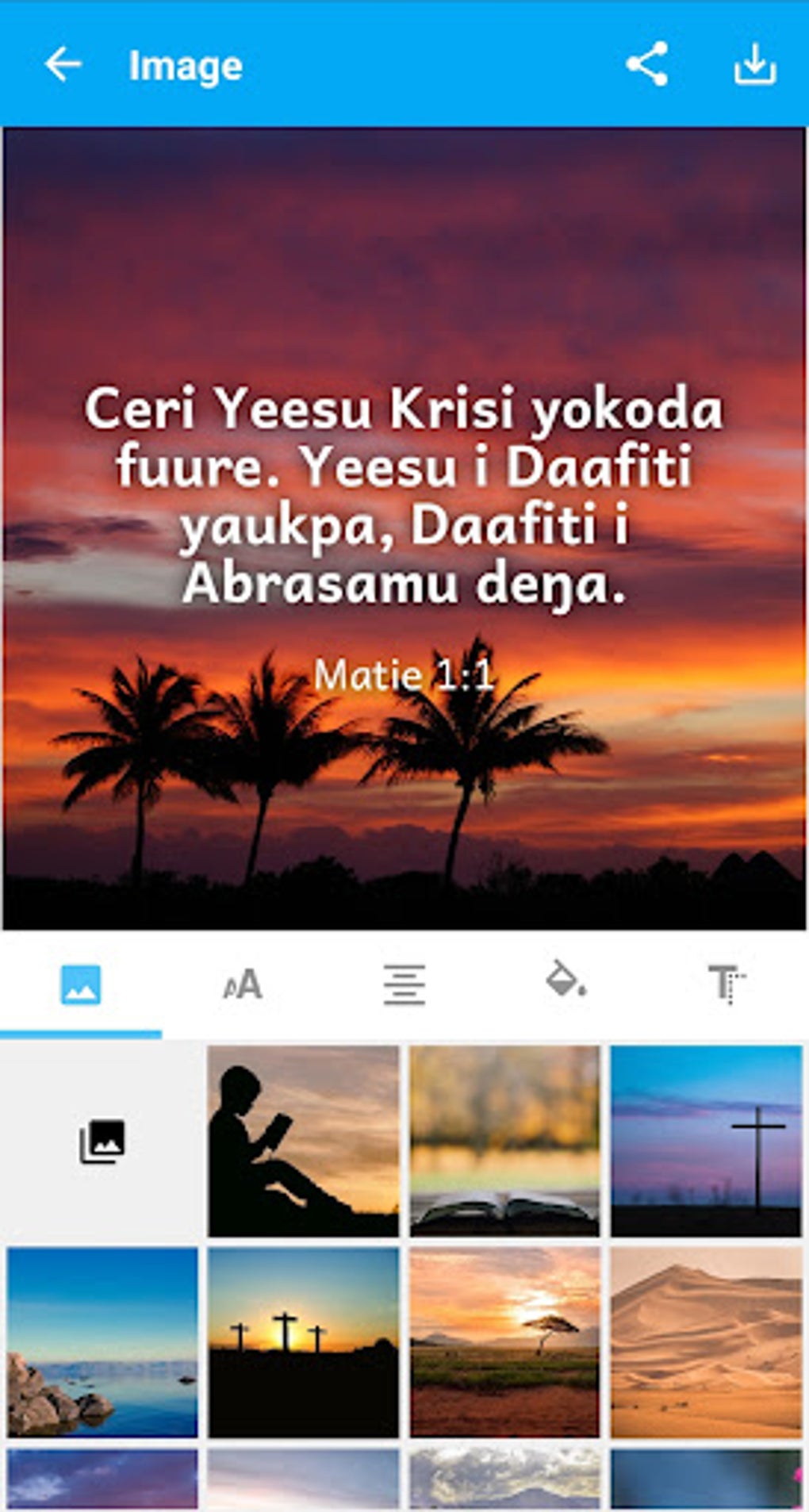Image resolution: width=809 pixels, height=1512 pixels.
Task: Select the three crosses background
Action: pos(304,1342)
